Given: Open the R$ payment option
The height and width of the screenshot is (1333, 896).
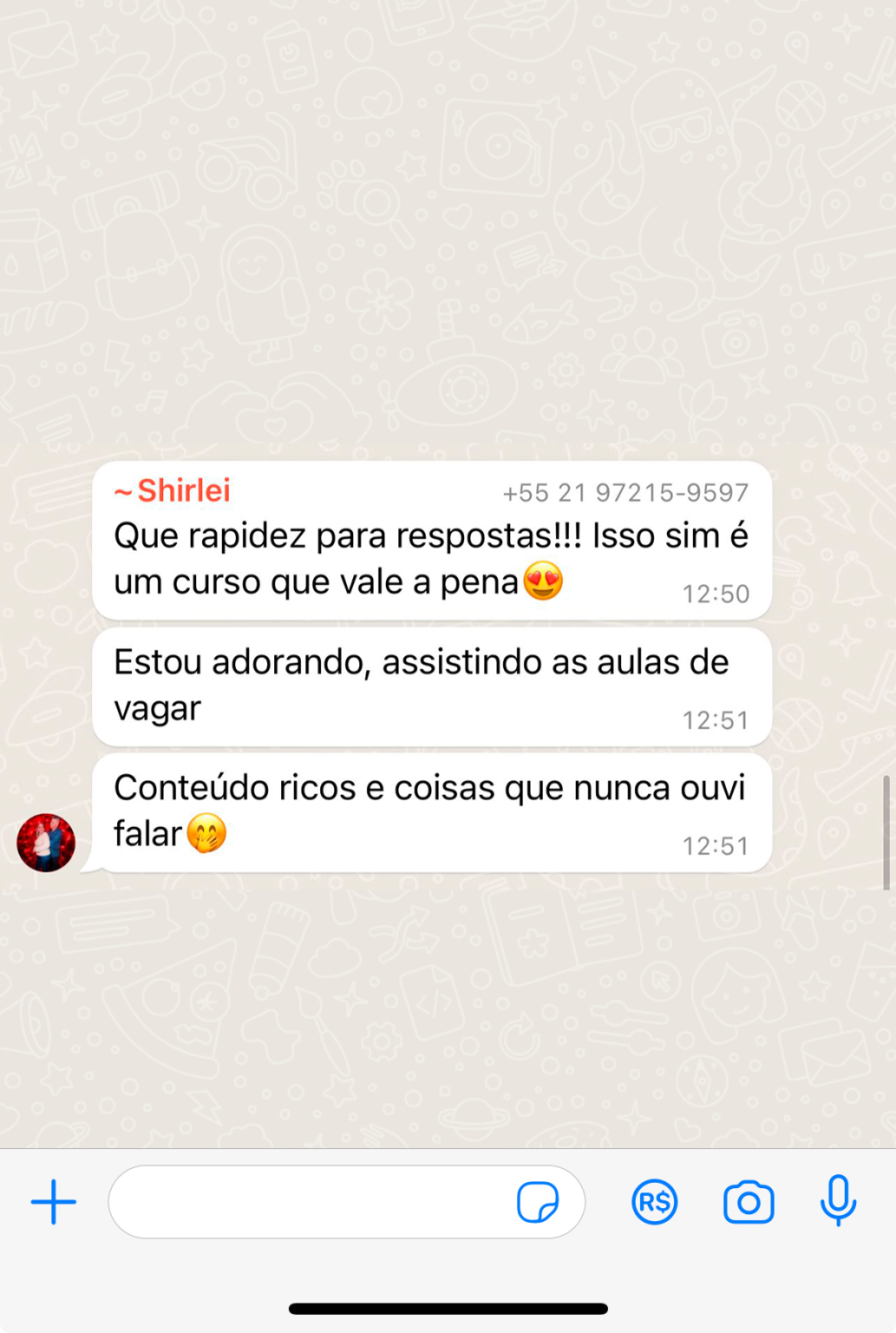Looking at the screenshot, I should [654, 1202].
